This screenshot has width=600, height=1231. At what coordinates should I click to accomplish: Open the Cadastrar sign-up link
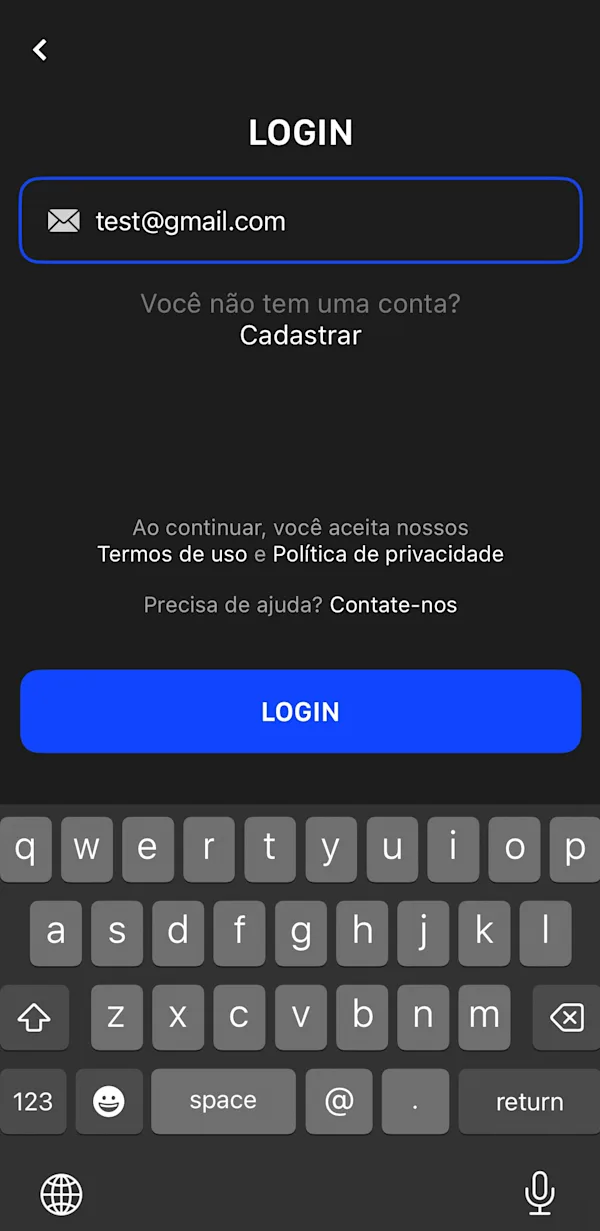(300, 335)
